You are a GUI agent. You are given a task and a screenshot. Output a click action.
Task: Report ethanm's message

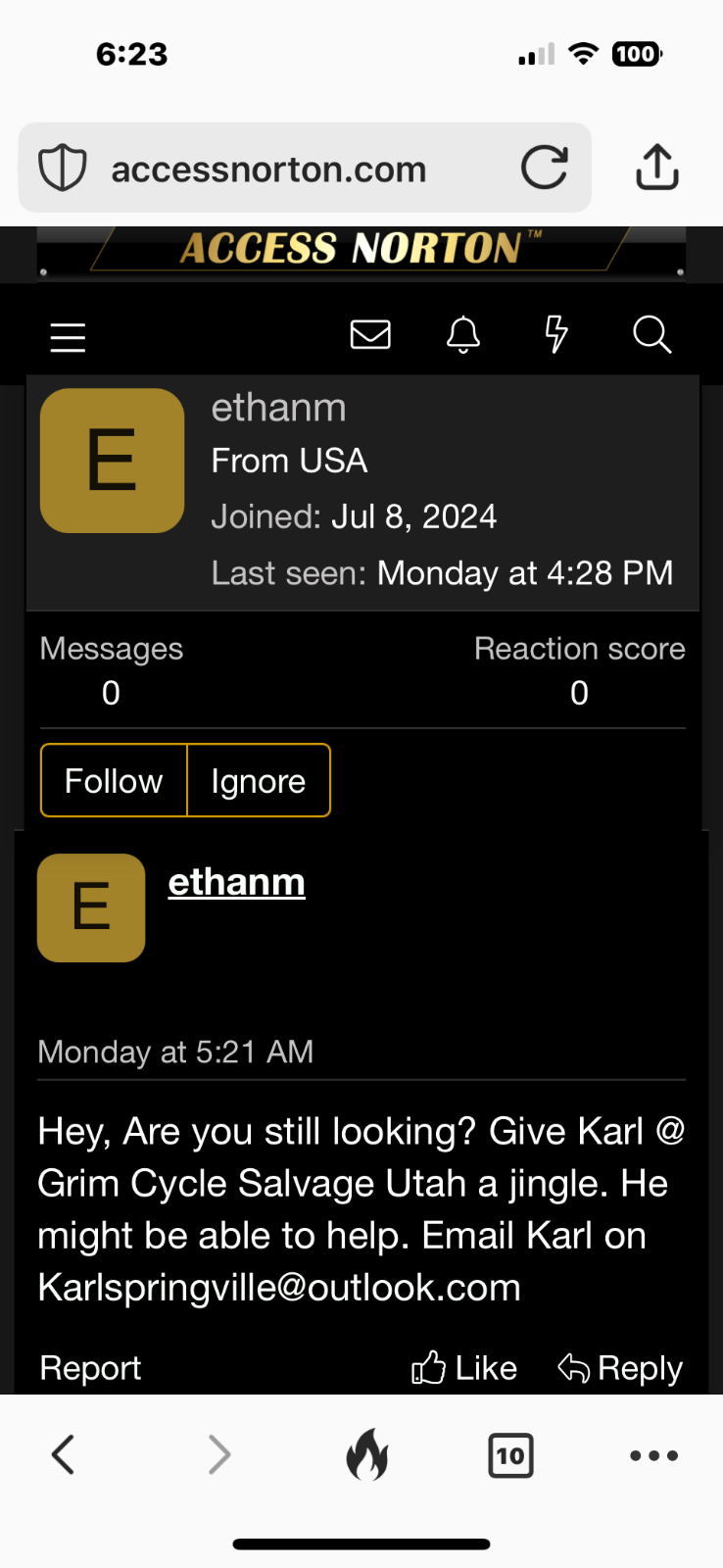[90, 1368]
